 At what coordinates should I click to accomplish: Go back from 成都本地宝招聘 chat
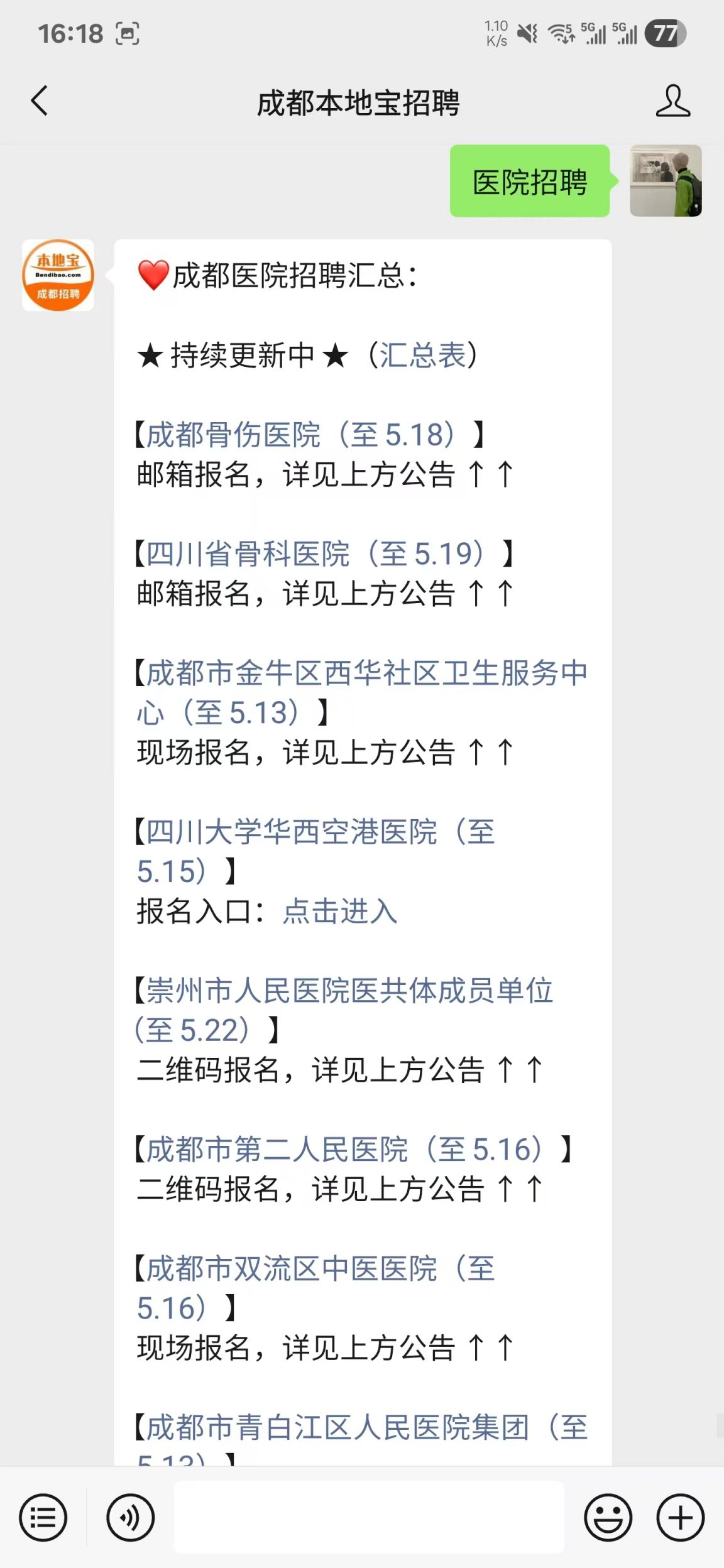click(40, 101)
